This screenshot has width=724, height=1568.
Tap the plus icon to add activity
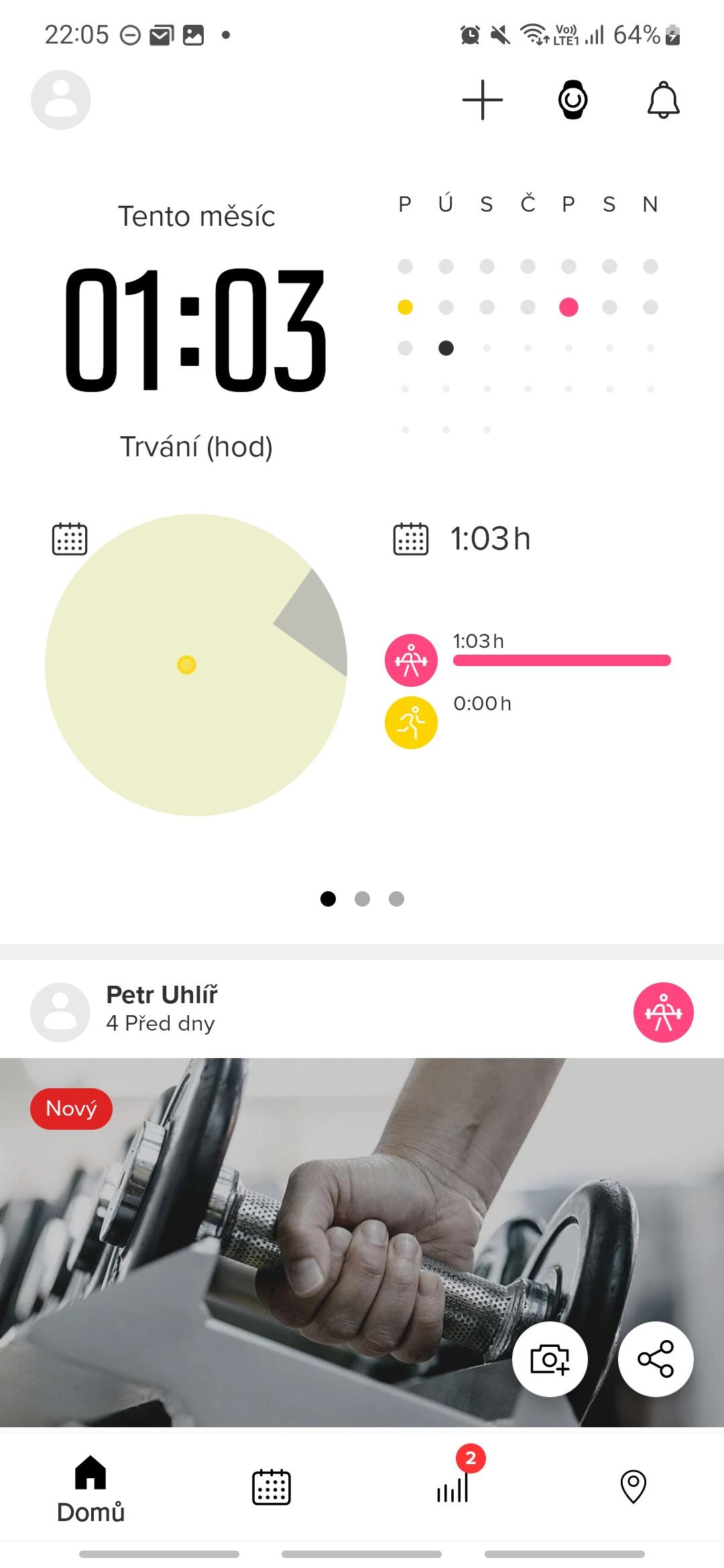pyautogui.click(x=483, y=100)
